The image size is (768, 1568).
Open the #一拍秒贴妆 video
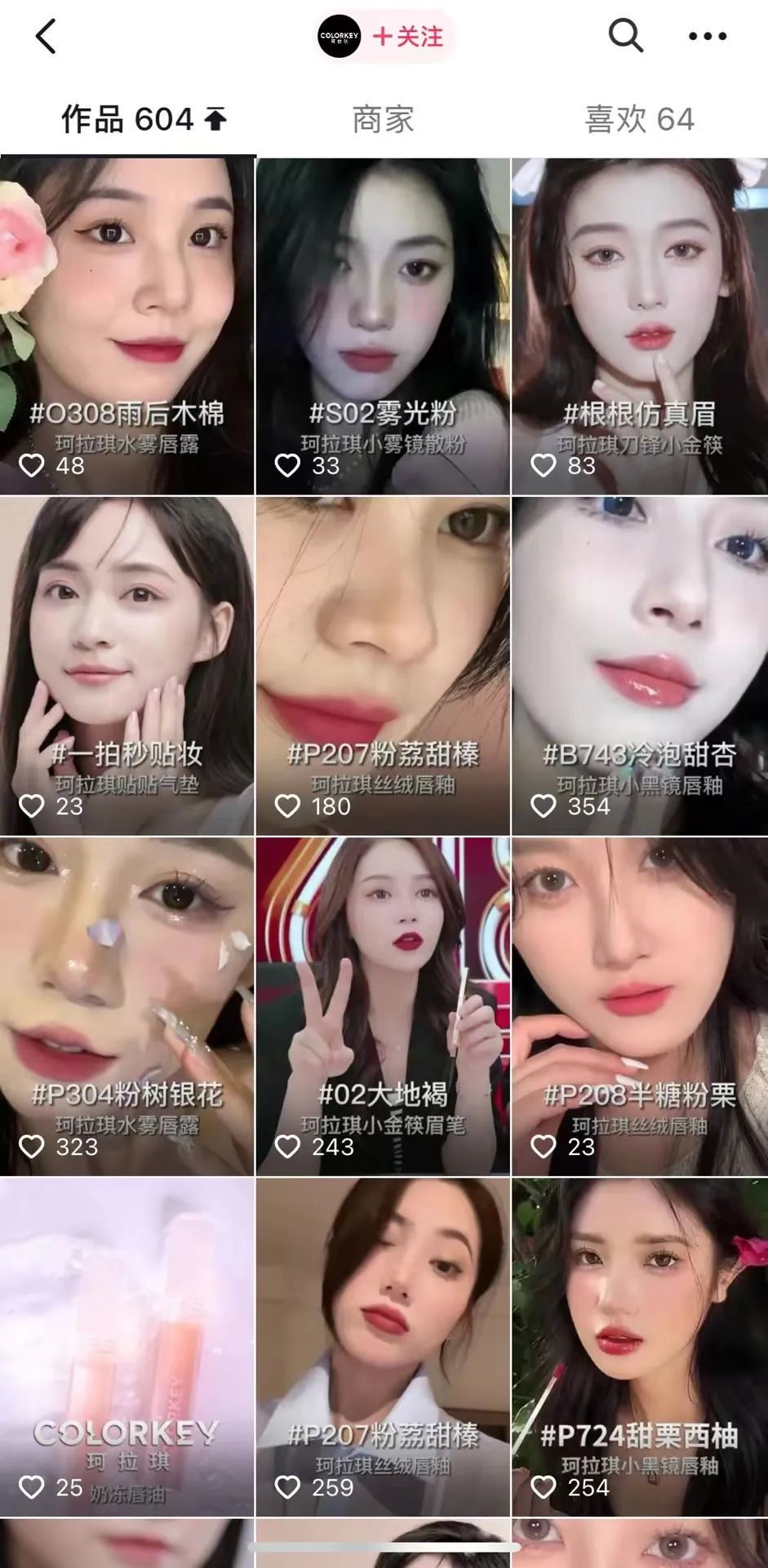pyautogui.click(x=127, y=665)
